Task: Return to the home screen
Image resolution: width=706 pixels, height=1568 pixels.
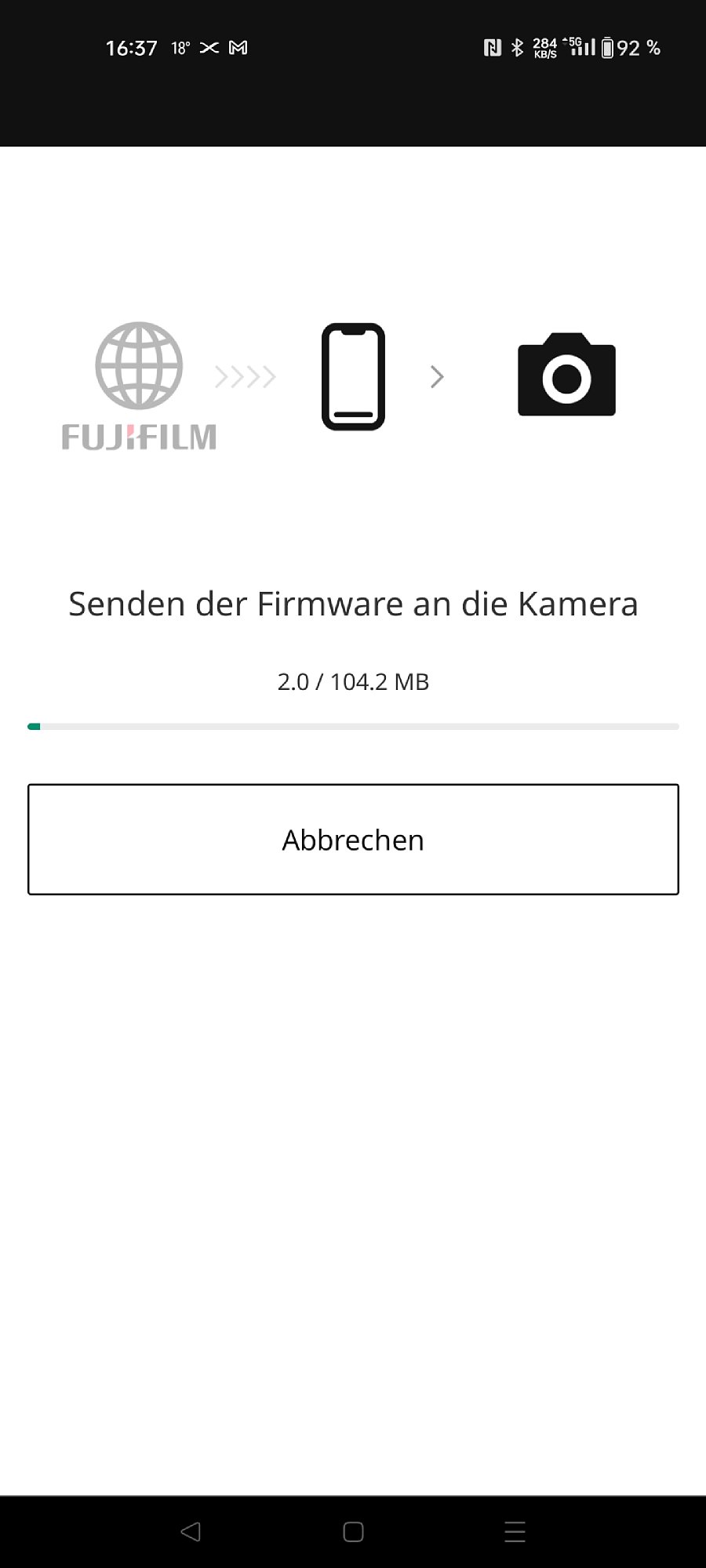Action: pos(353,1531)
